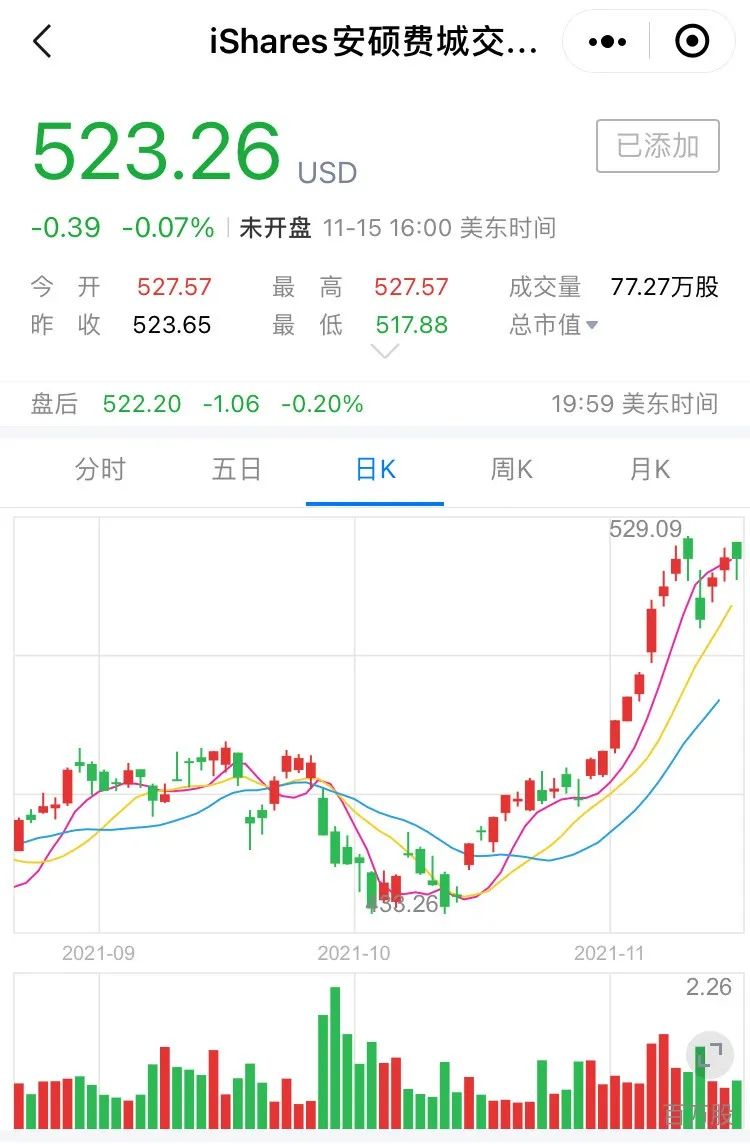Expand the chart to fullscreen
750x1144 pixels.
tap(709, 1055)
